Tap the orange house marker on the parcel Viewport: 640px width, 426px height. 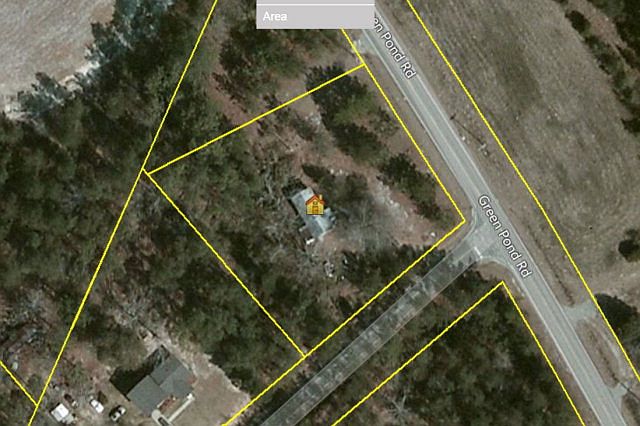(314, 206)
